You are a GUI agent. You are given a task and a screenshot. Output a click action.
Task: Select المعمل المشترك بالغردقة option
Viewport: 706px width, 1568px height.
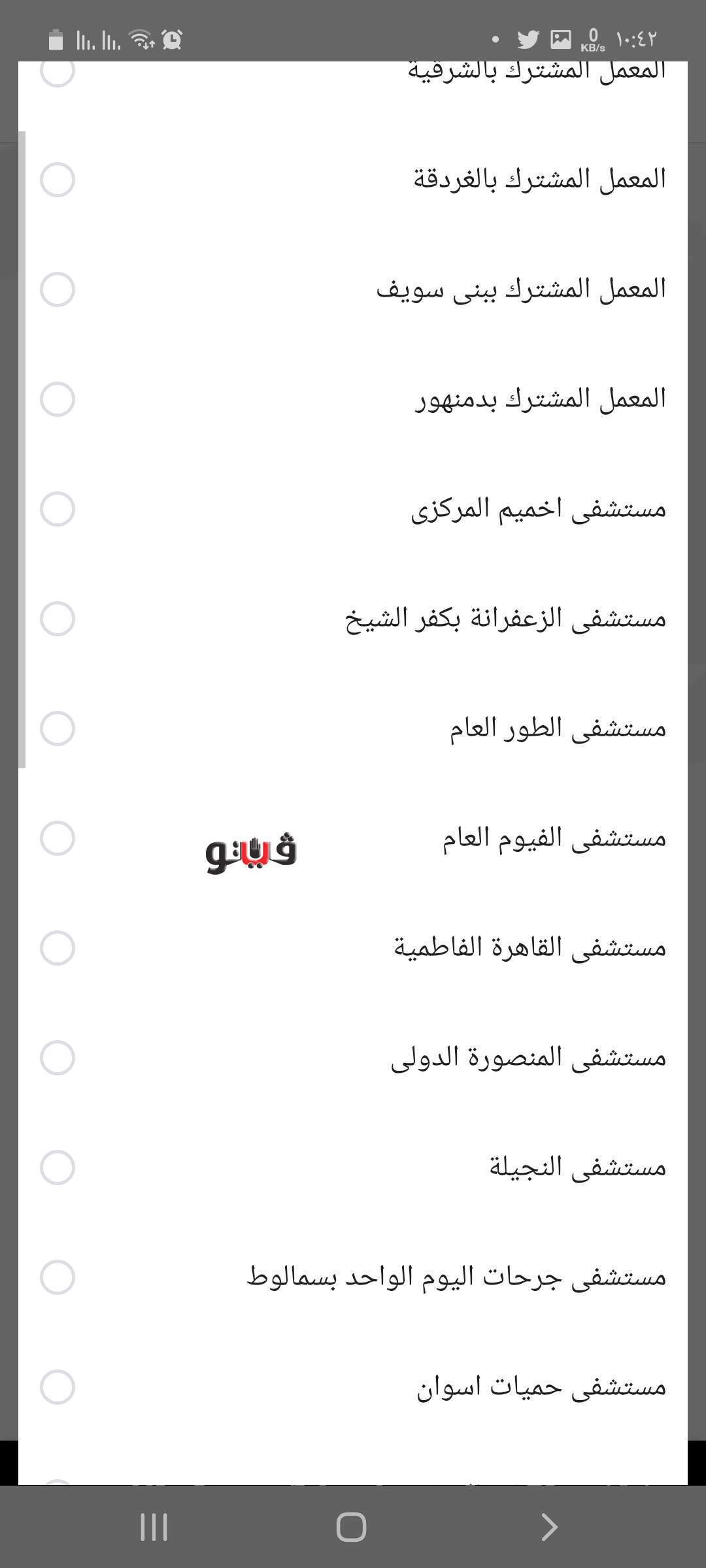[x=58, y=180]
